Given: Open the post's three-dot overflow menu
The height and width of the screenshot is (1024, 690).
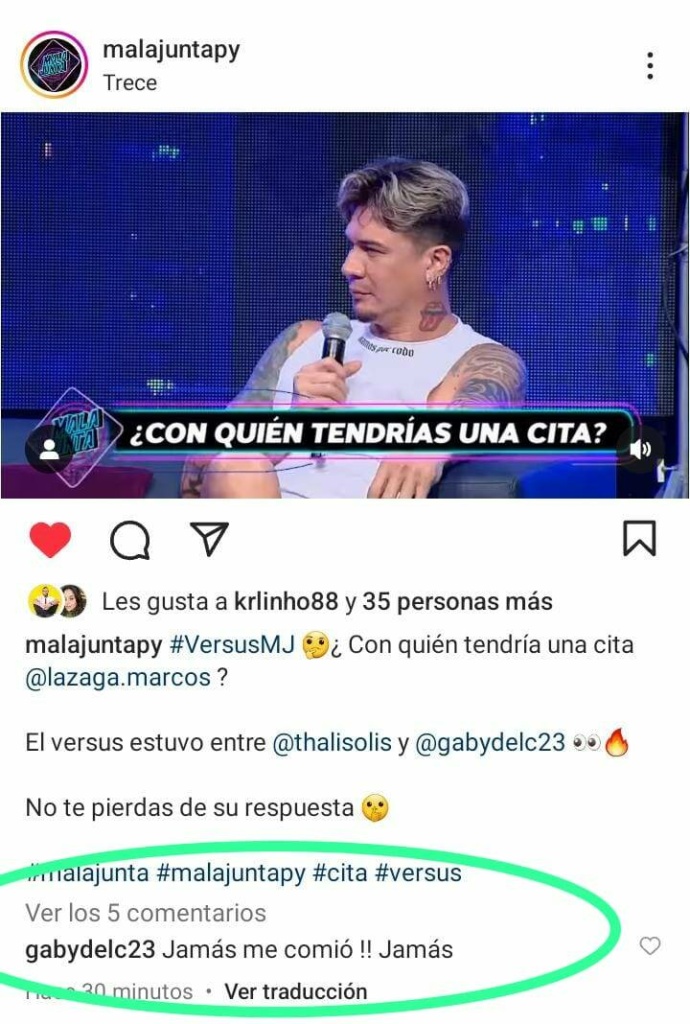Looking at the screenshot, I should coord(650,66).
